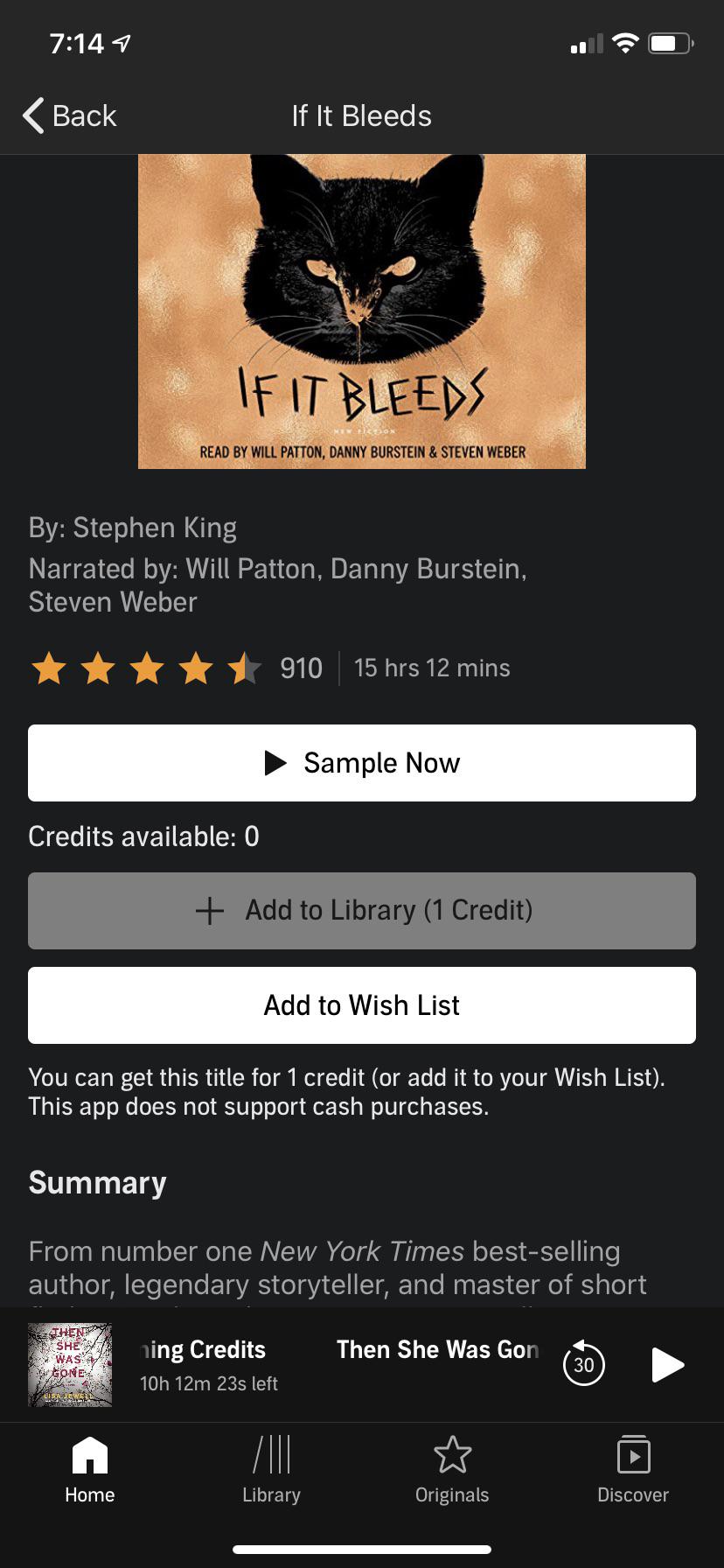Switch to the Discover tab
724x1568 pixels.
632,1470
